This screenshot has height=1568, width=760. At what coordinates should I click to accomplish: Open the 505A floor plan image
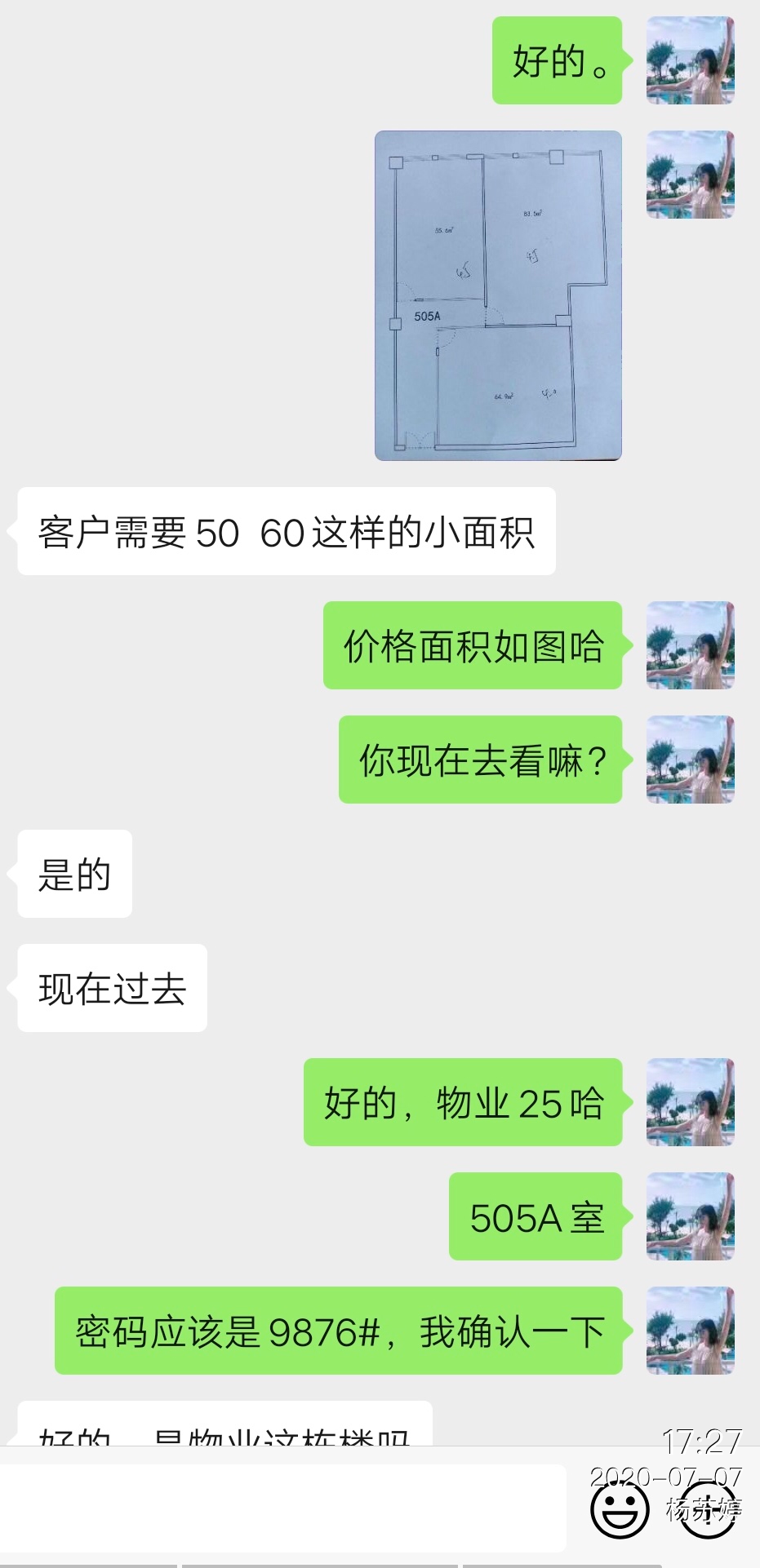[x=498, y=295]
